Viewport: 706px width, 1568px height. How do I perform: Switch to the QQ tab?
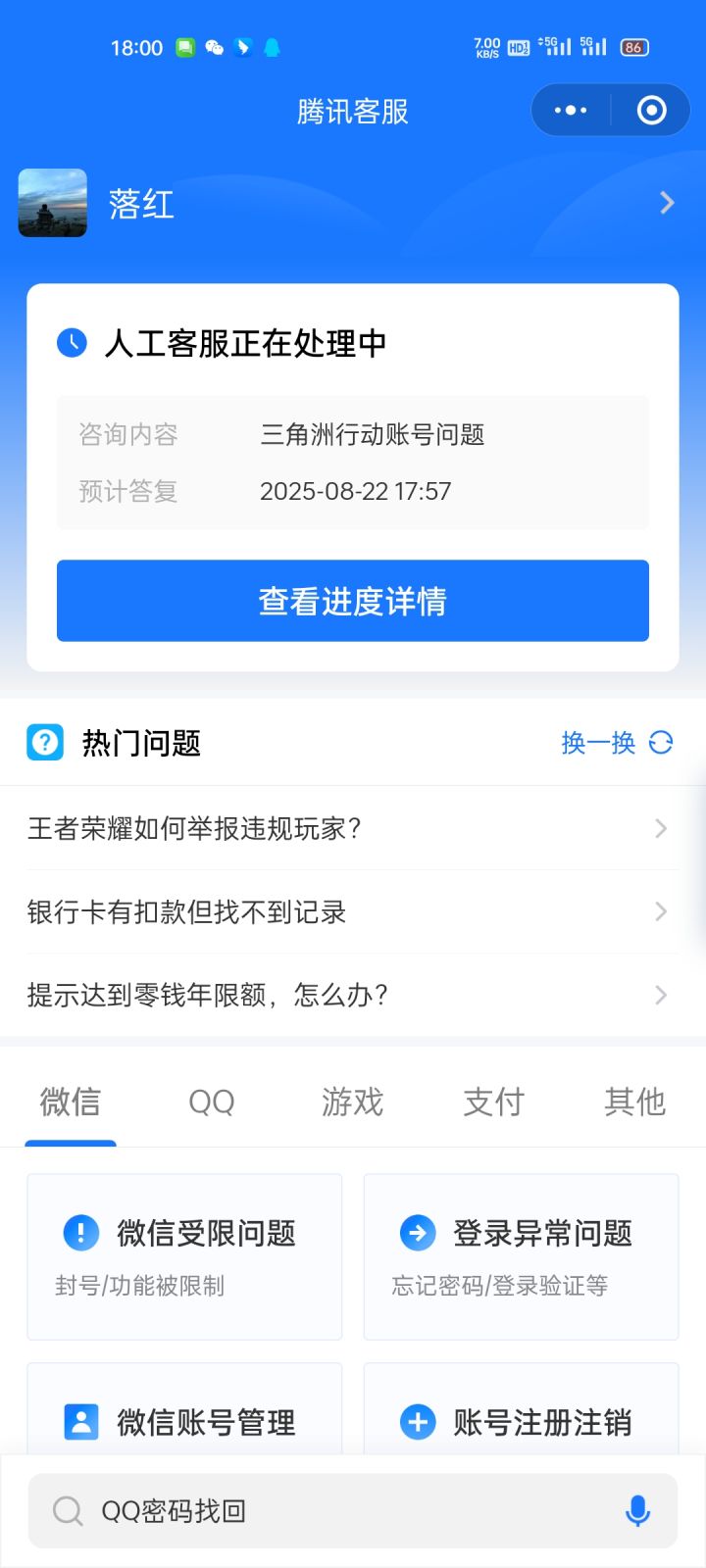(211, 1102)
